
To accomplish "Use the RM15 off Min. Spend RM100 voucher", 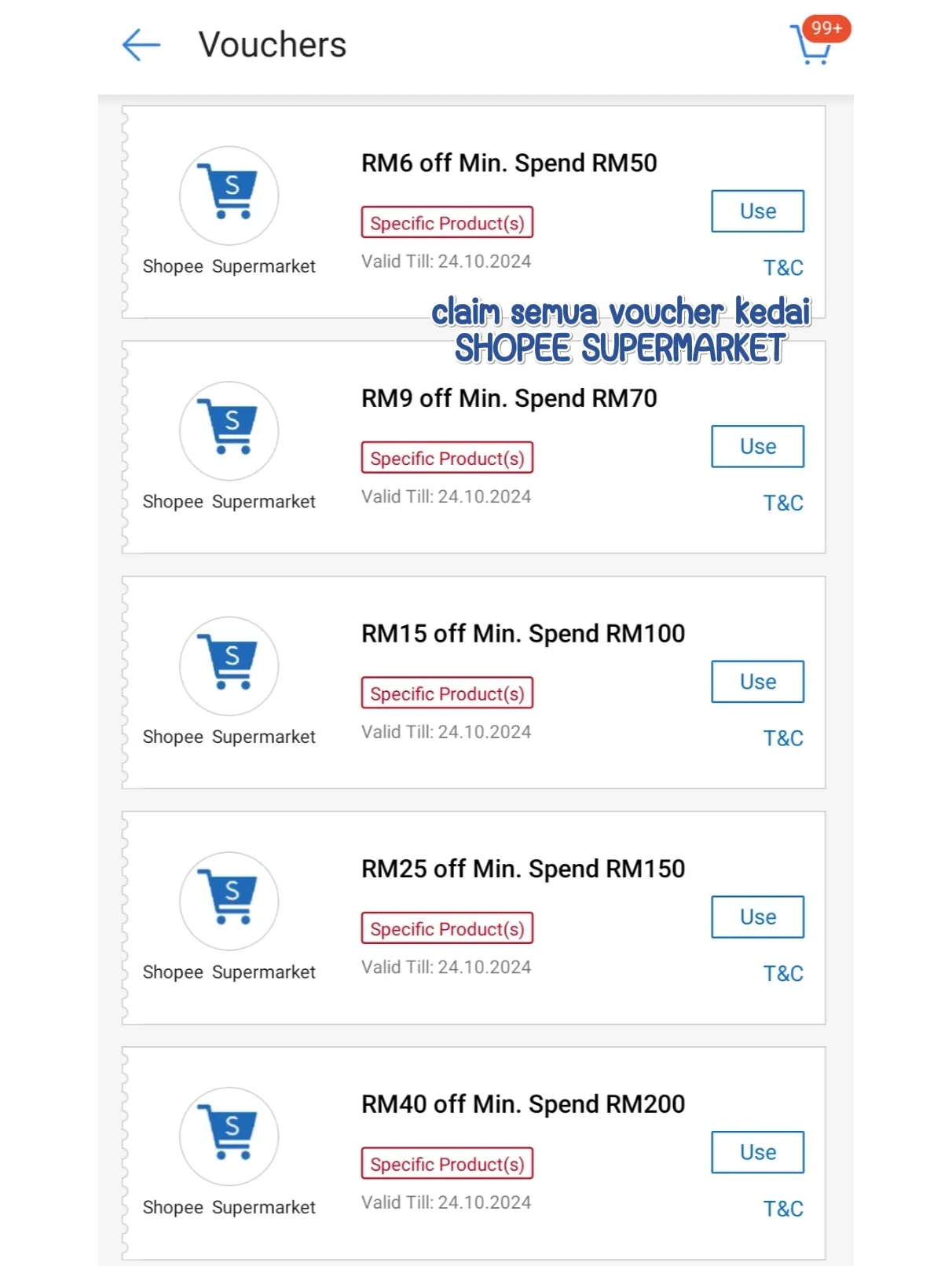I will 757,682.
